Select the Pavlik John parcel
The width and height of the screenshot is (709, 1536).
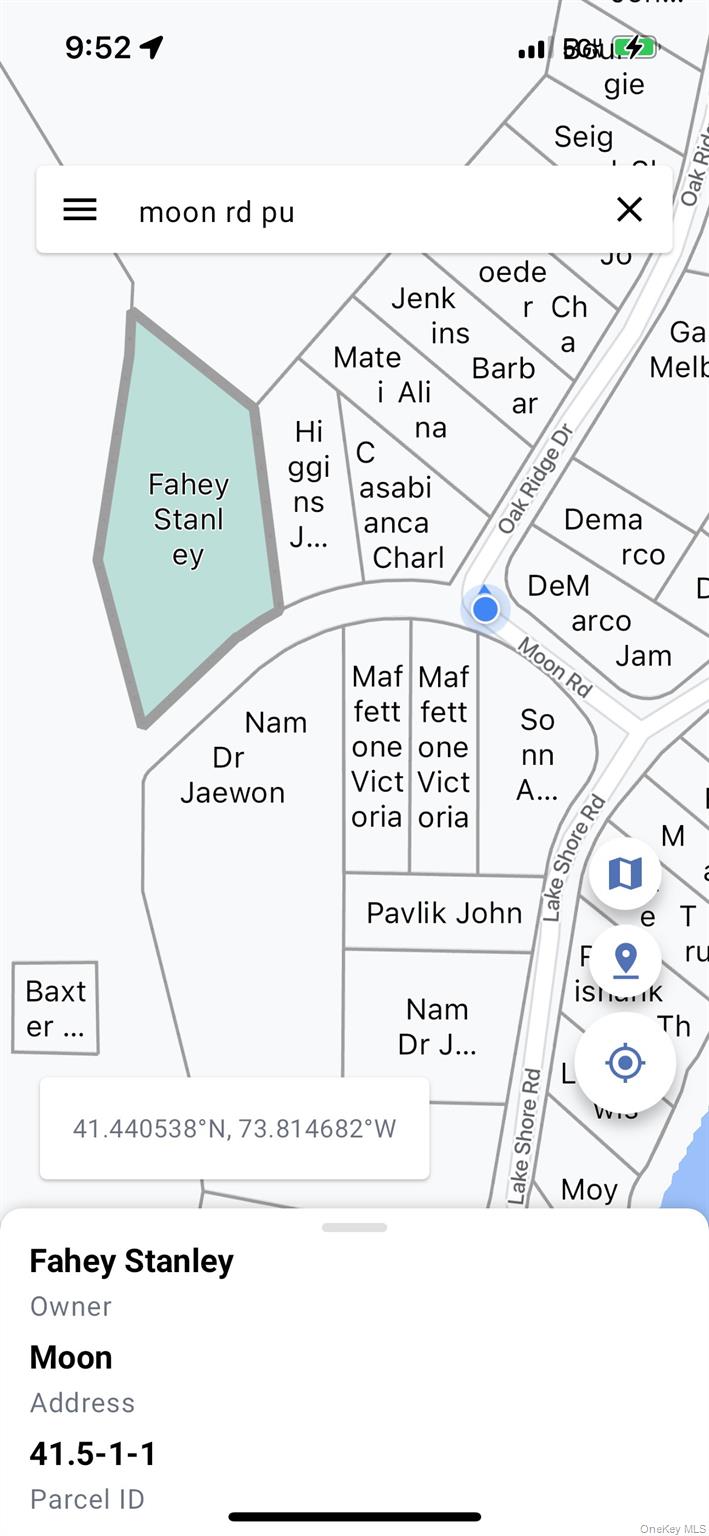click(x=444, y=913)
